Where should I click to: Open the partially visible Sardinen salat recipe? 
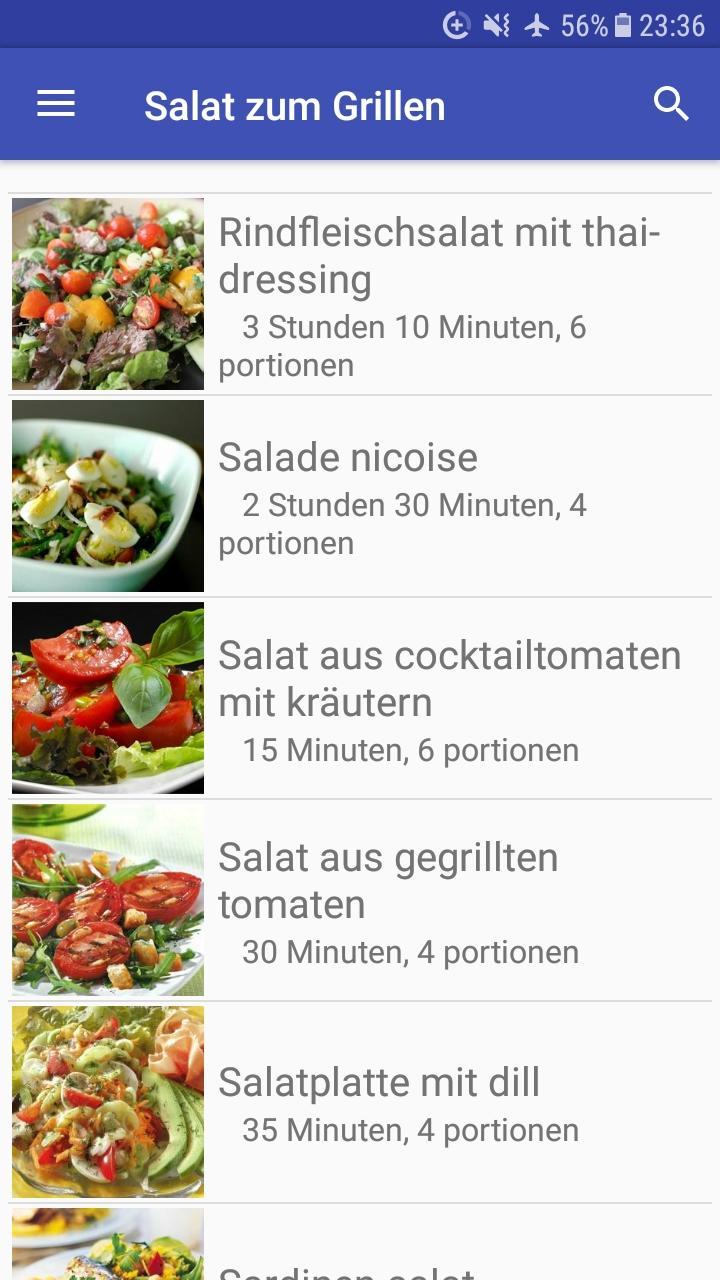(x=360, y=1242)
